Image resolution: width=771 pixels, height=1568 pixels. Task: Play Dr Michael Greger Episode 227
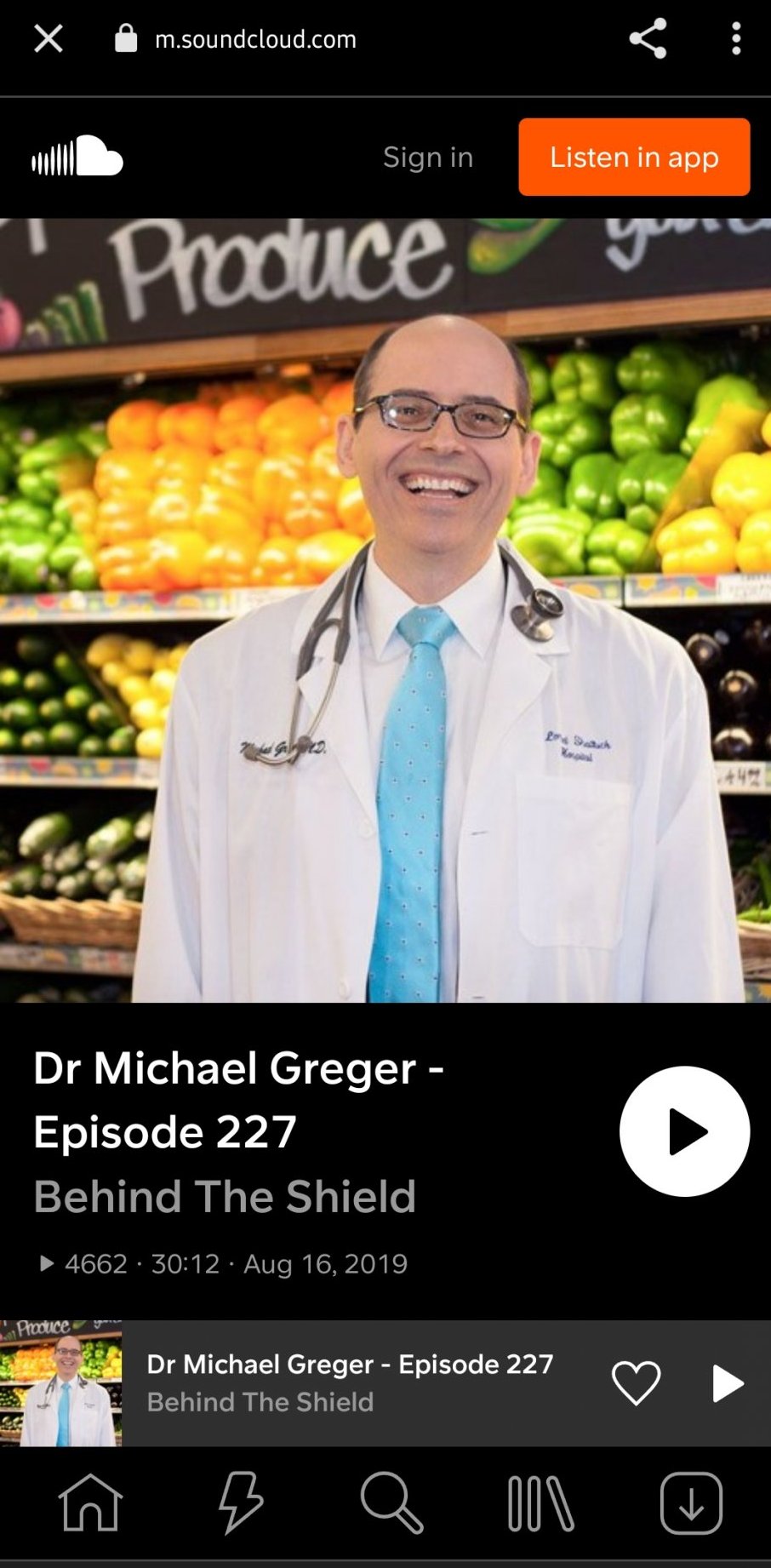[x=684, y=1131]
